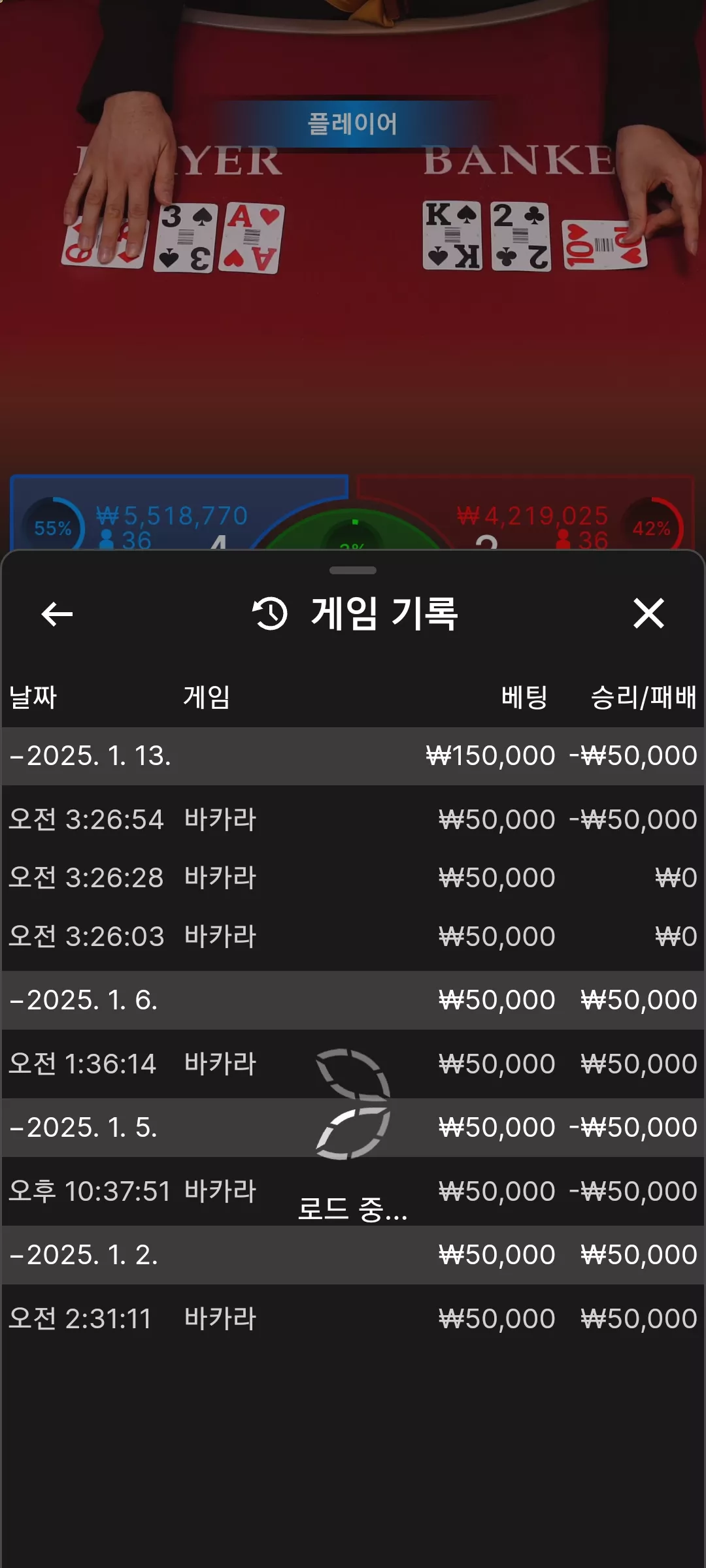706x1568 pixels.
Task: Close the 게임 기록 panel
Action: (x=648, y=613)
